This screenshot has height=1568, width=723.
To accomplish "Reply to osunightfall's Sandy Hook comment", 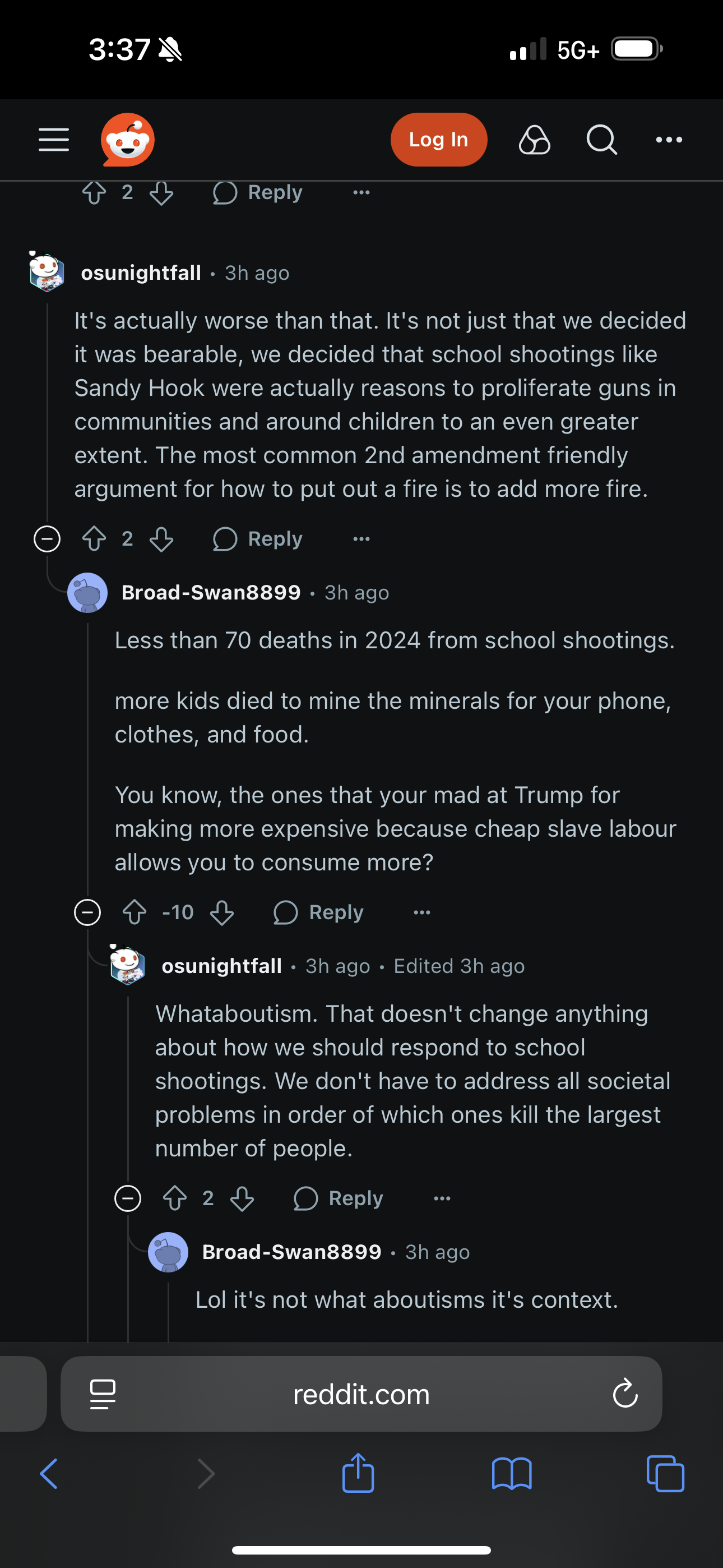I will coord(257,539).
